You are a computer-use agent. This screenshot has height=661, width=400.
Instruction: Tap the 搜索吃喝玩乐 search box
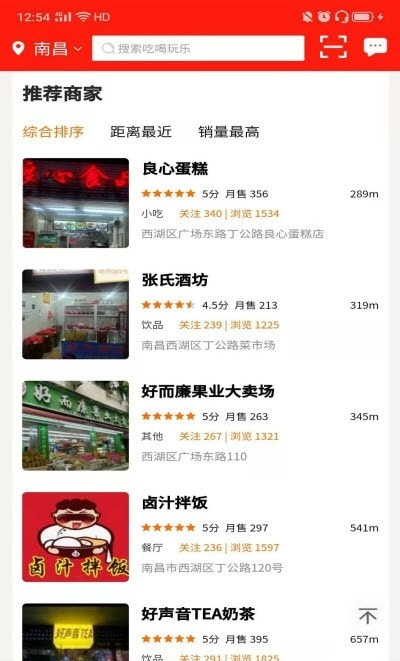click(198, 48)
